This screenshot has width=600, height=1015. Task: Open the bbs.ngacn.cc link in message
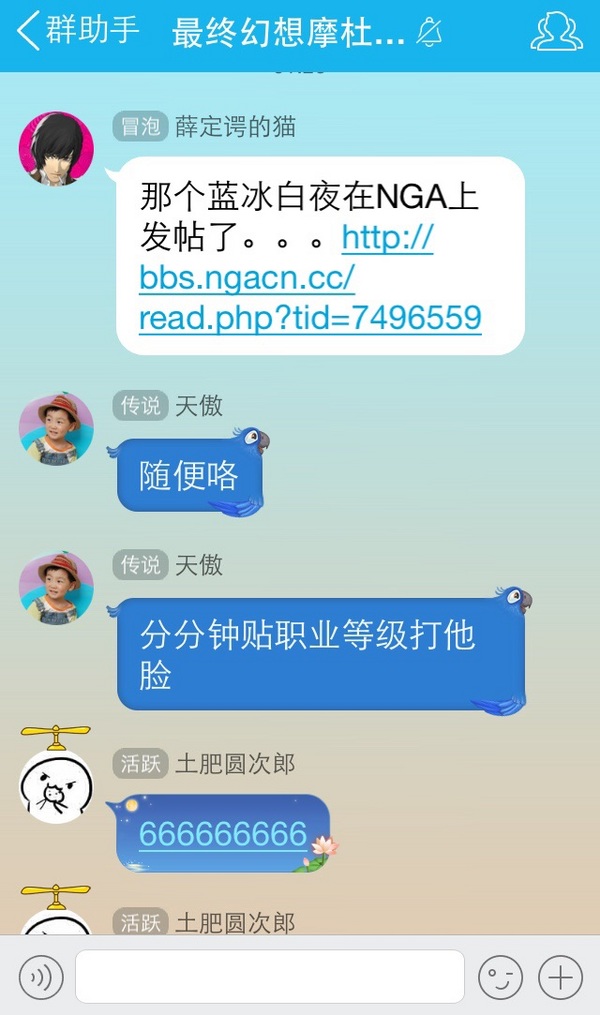[310, 279]
